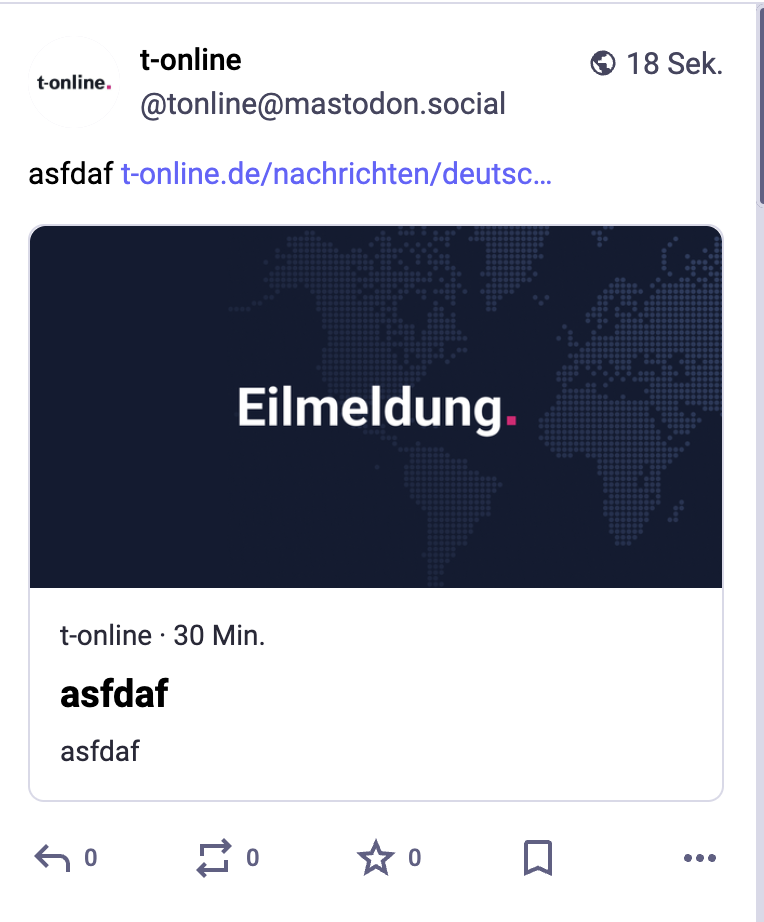Bookmark the t-online post

point(538,858)
